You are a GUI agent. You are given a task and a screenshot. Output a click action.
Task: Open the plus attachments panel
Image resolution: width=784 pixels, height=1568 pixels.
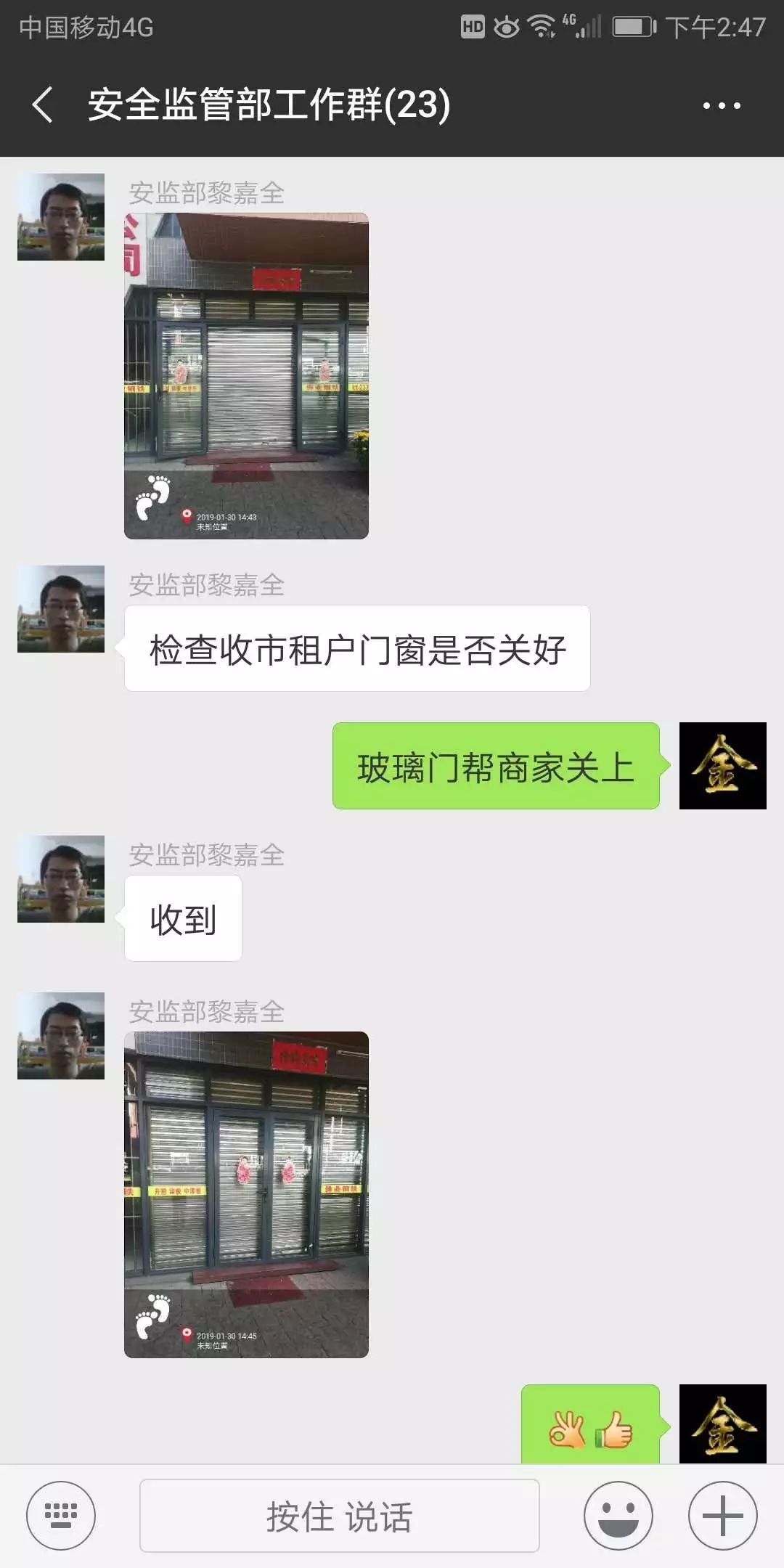[x=723, y=1516]
